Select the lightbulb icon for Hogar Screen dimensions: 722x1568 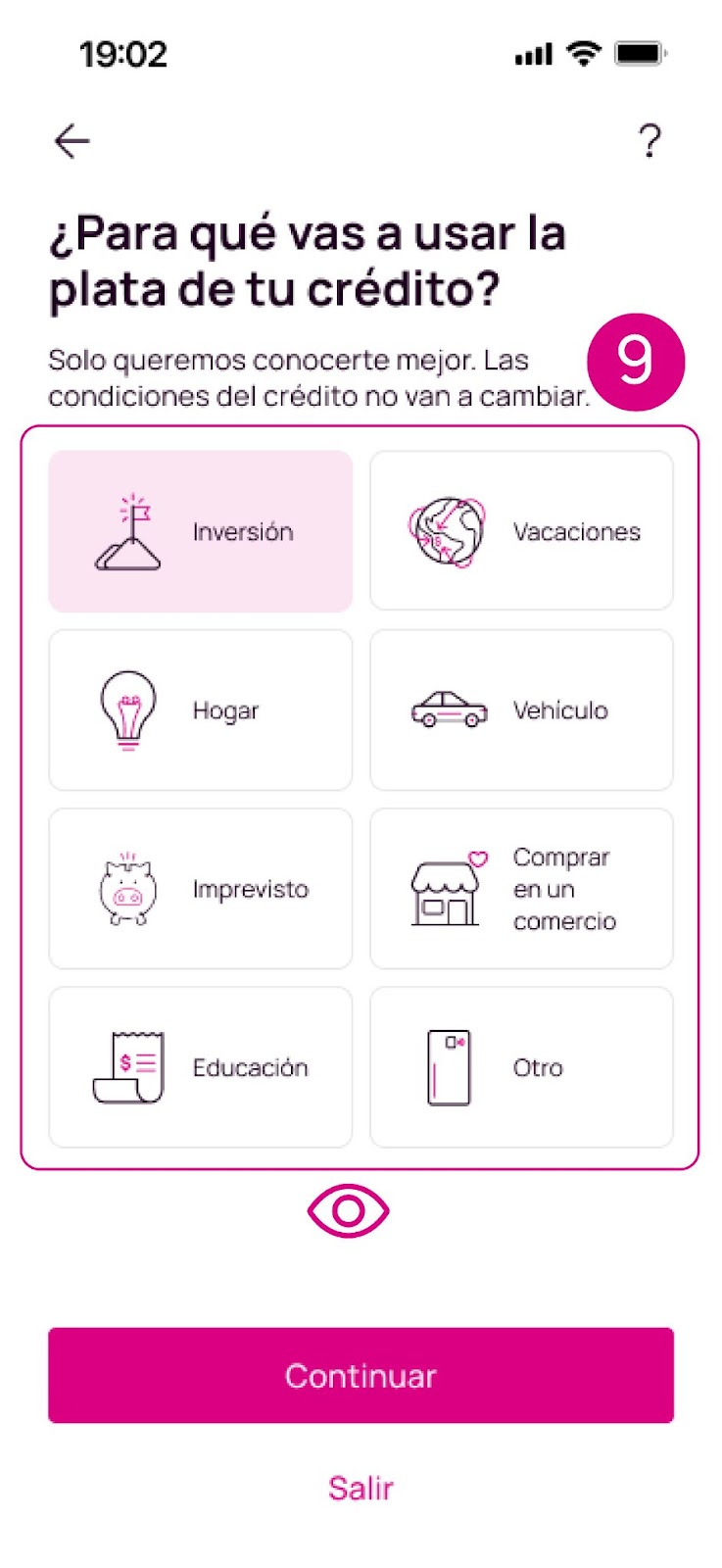click(x=127, y=710)
